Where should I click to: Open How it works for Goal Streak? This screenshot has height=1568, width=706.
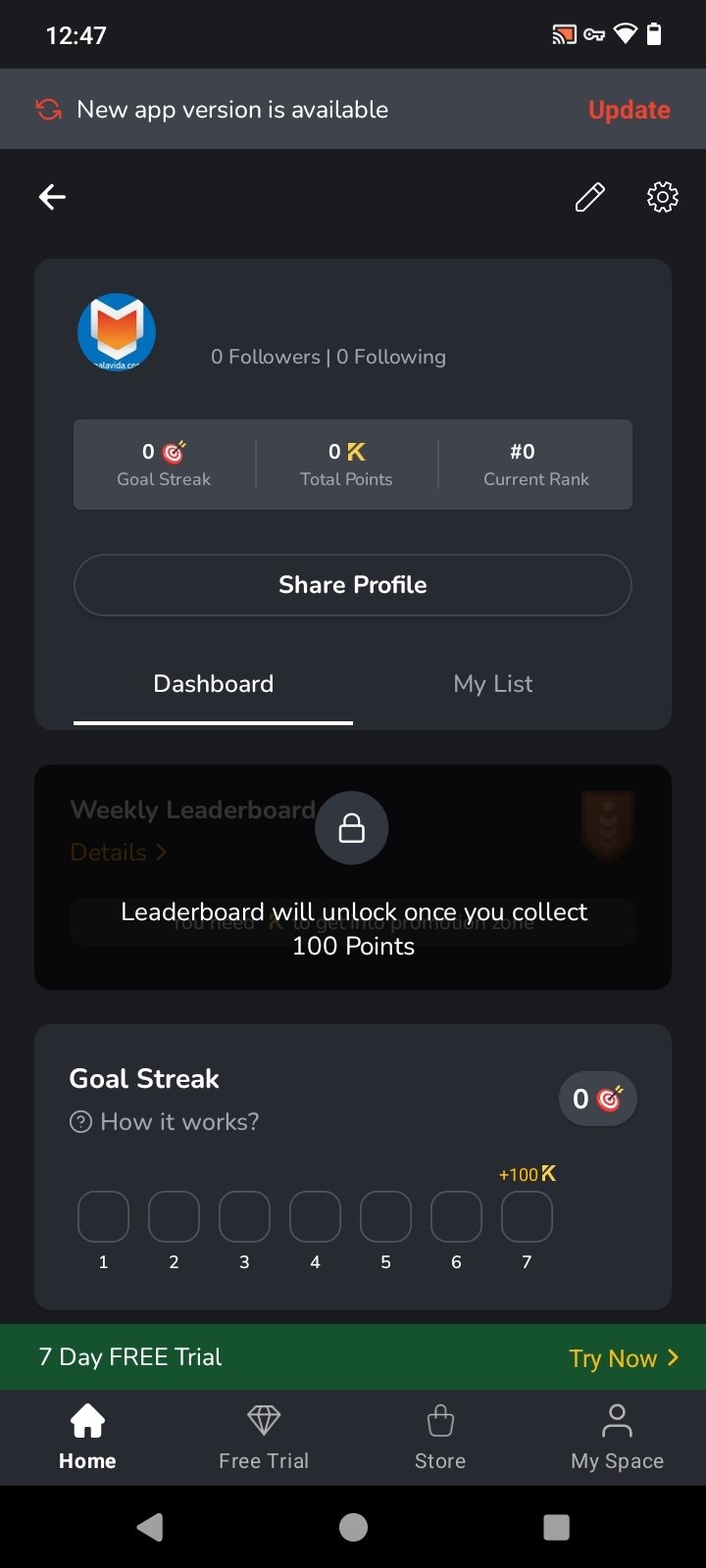coord(165,1121)
